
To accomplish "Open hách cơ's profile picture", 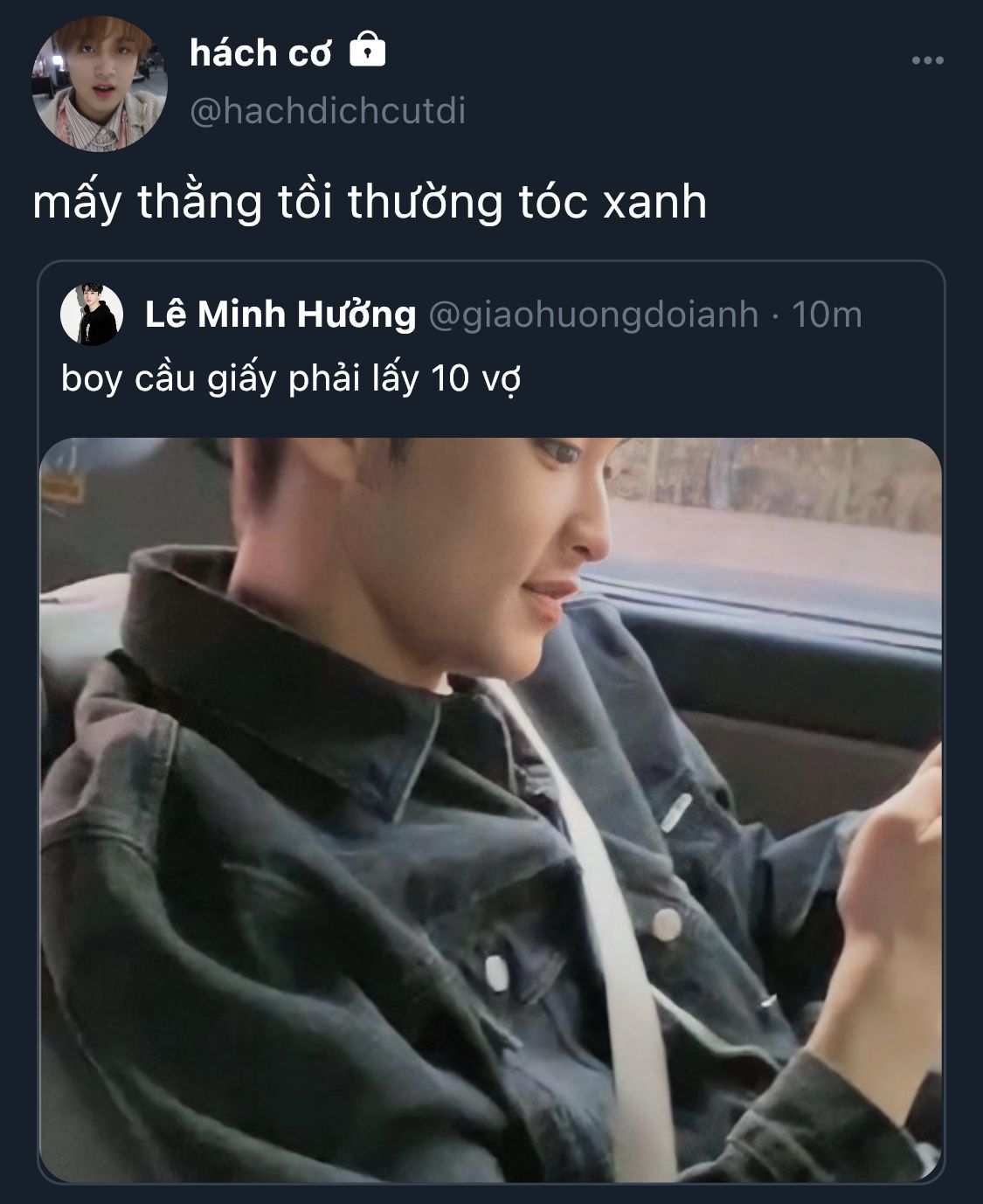I will pos(99,84).
